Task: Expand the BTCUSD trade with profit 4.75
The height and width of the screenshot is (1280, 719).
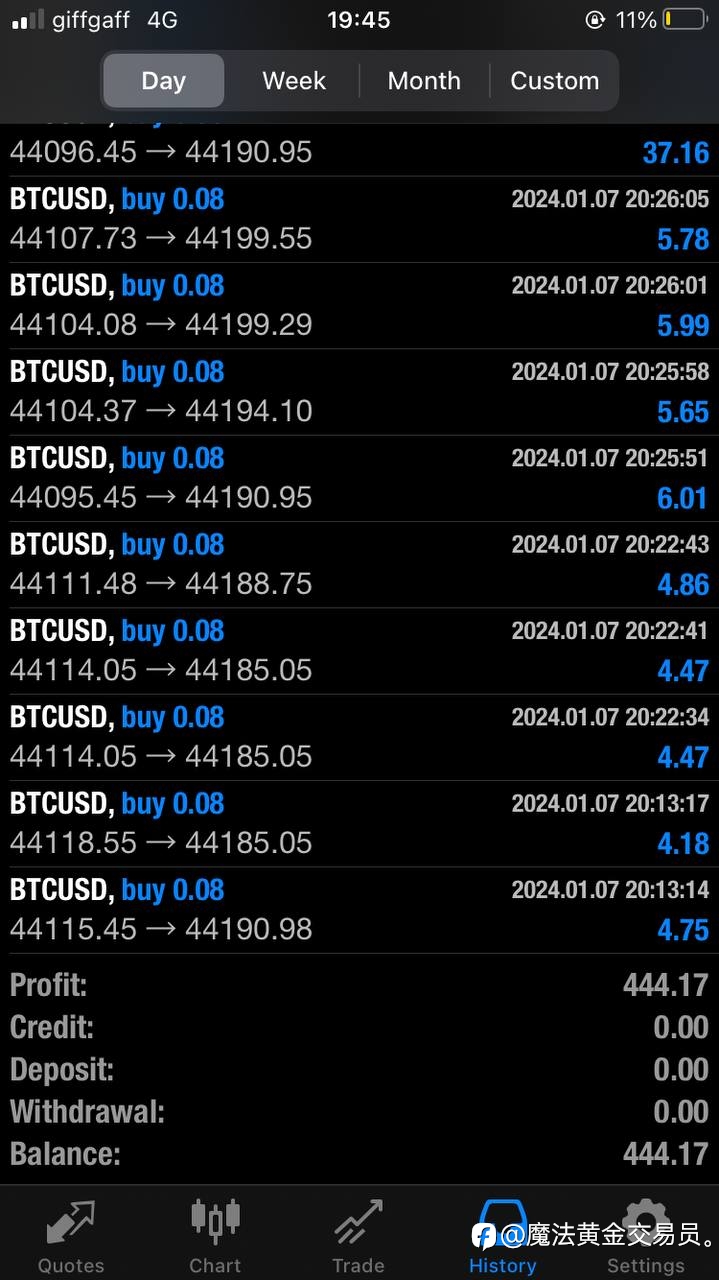Action: (x=359, y=910)
